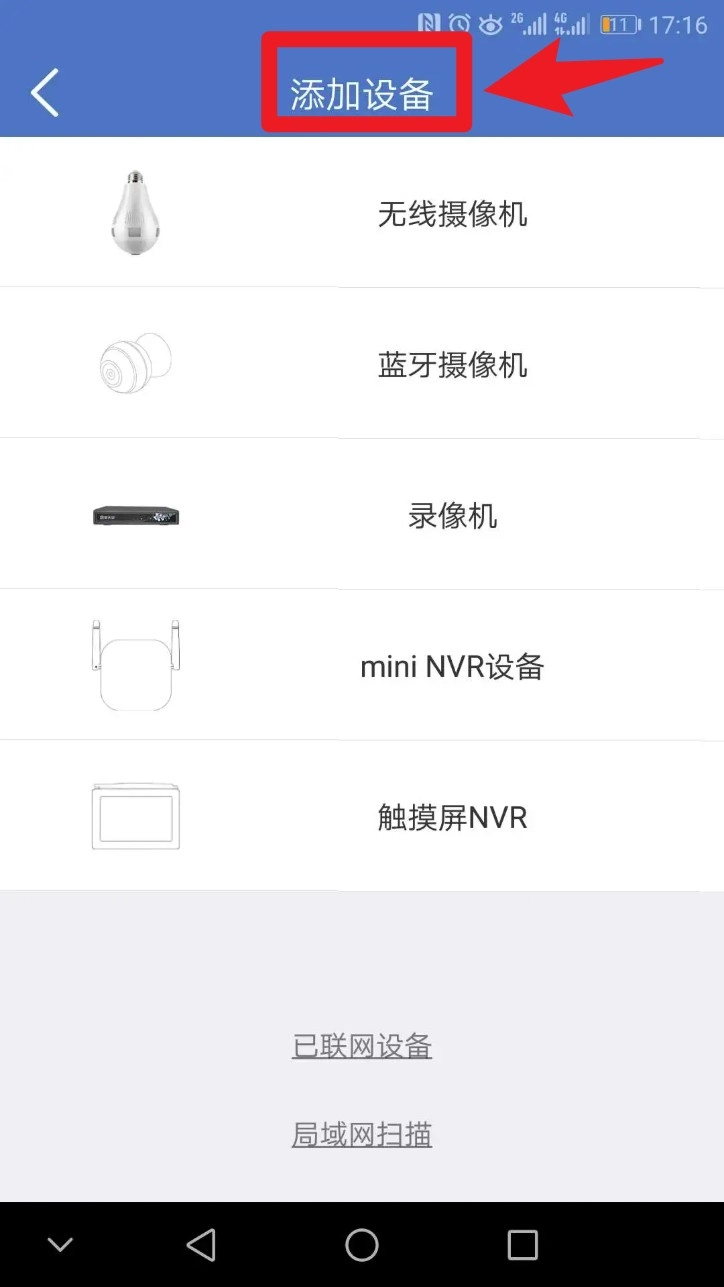Tap the system home button
This screenshot has width=724, height=1287.
point(362,1245)
